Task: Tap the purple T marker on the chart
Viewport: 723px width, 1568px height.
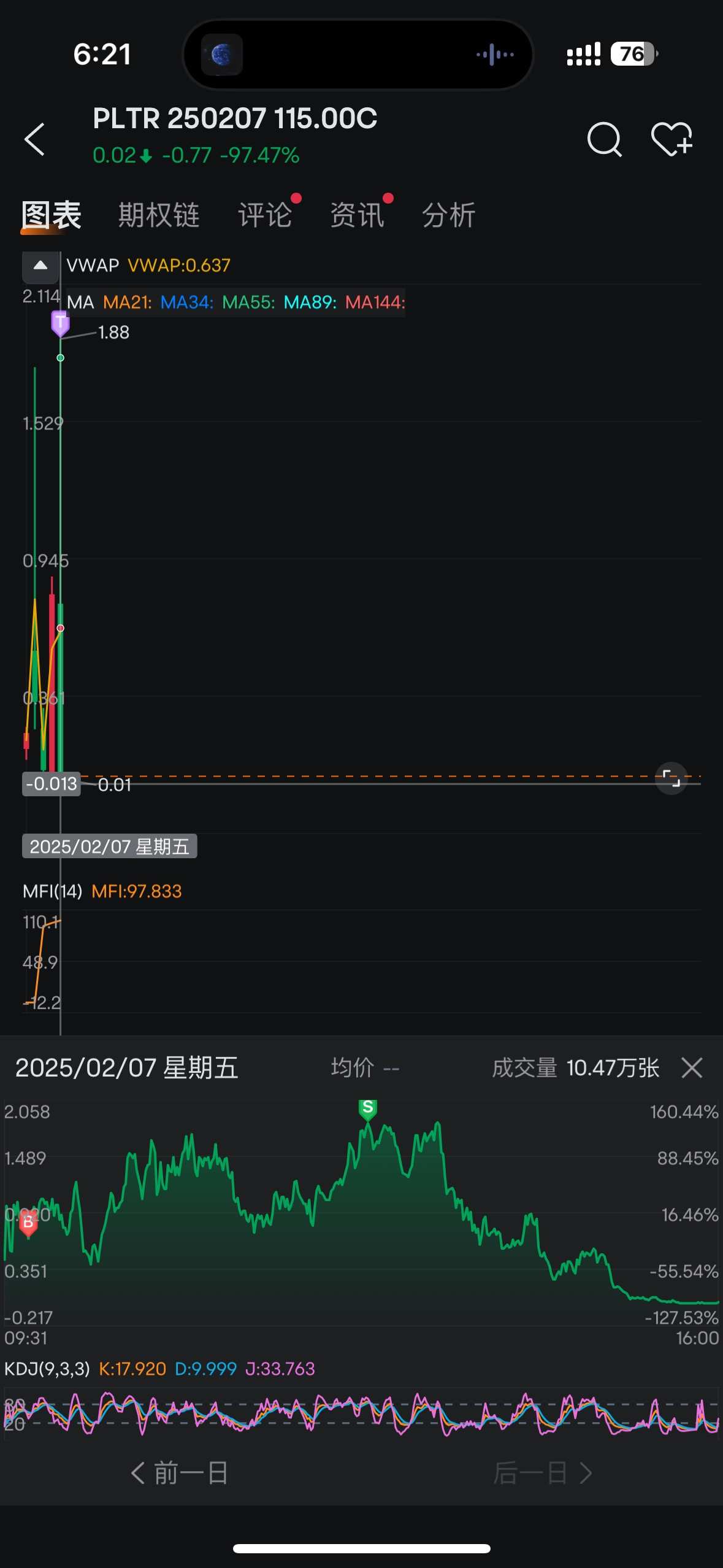Action: pyautogui.click(x=60, y=323)
